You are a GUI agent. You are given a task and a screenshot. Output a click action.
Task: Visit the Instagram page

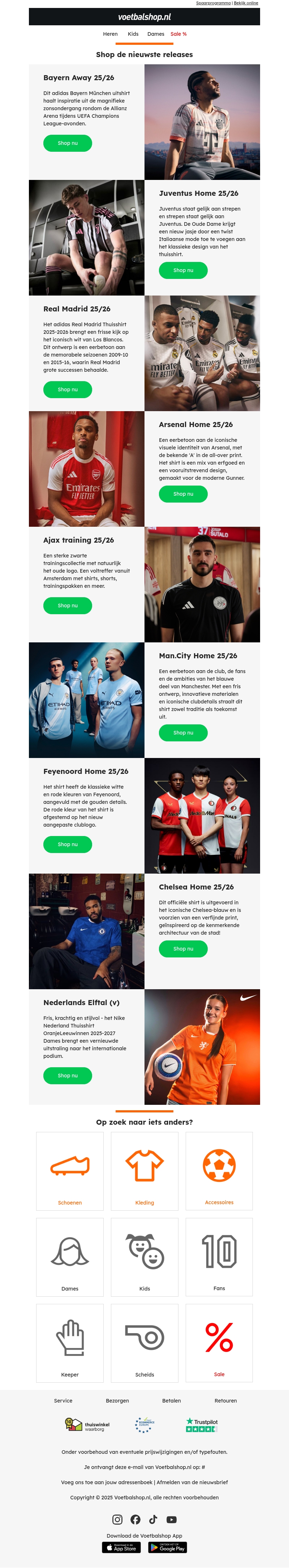117,1519
